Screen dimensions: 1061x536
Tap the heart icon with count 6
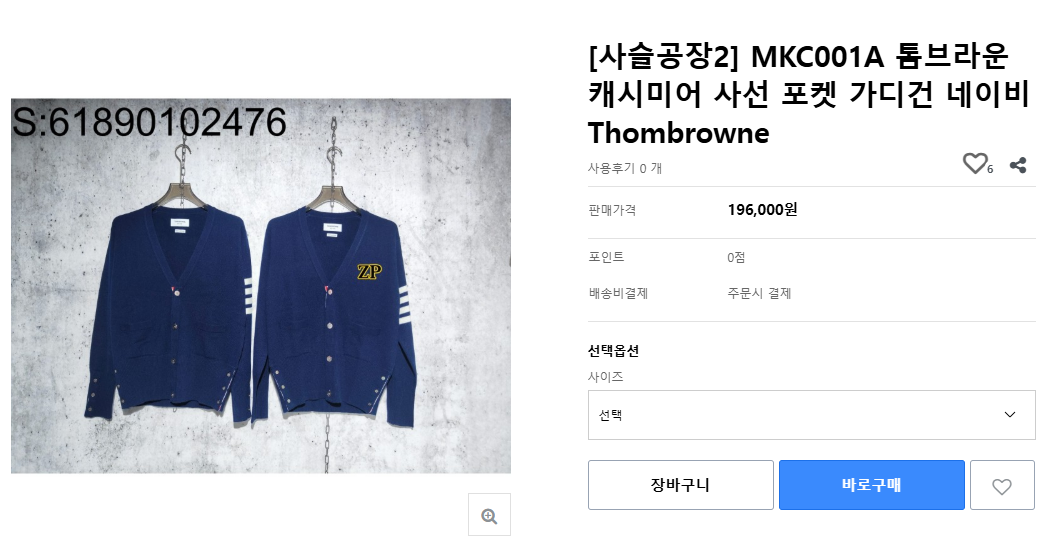pyautogui.click(x=975, y=164)
